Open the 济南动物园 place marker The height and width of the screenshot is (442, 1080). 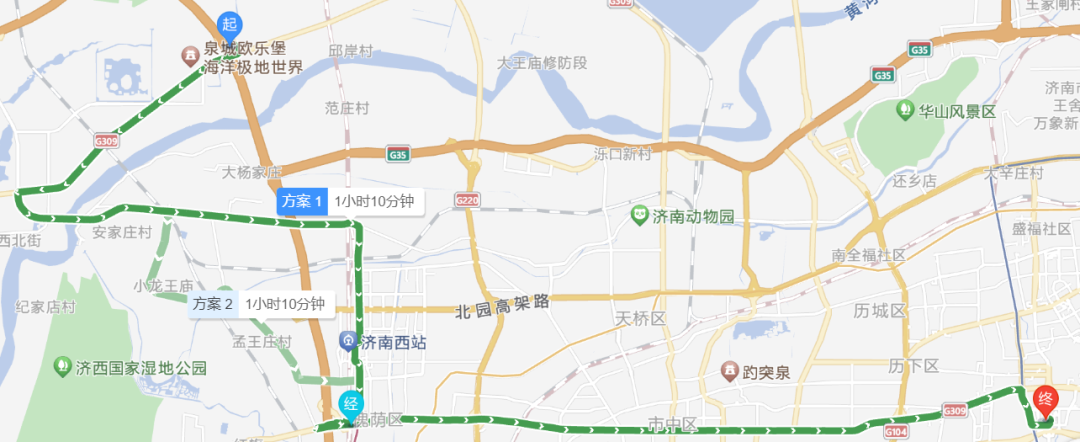pos(639,215)
